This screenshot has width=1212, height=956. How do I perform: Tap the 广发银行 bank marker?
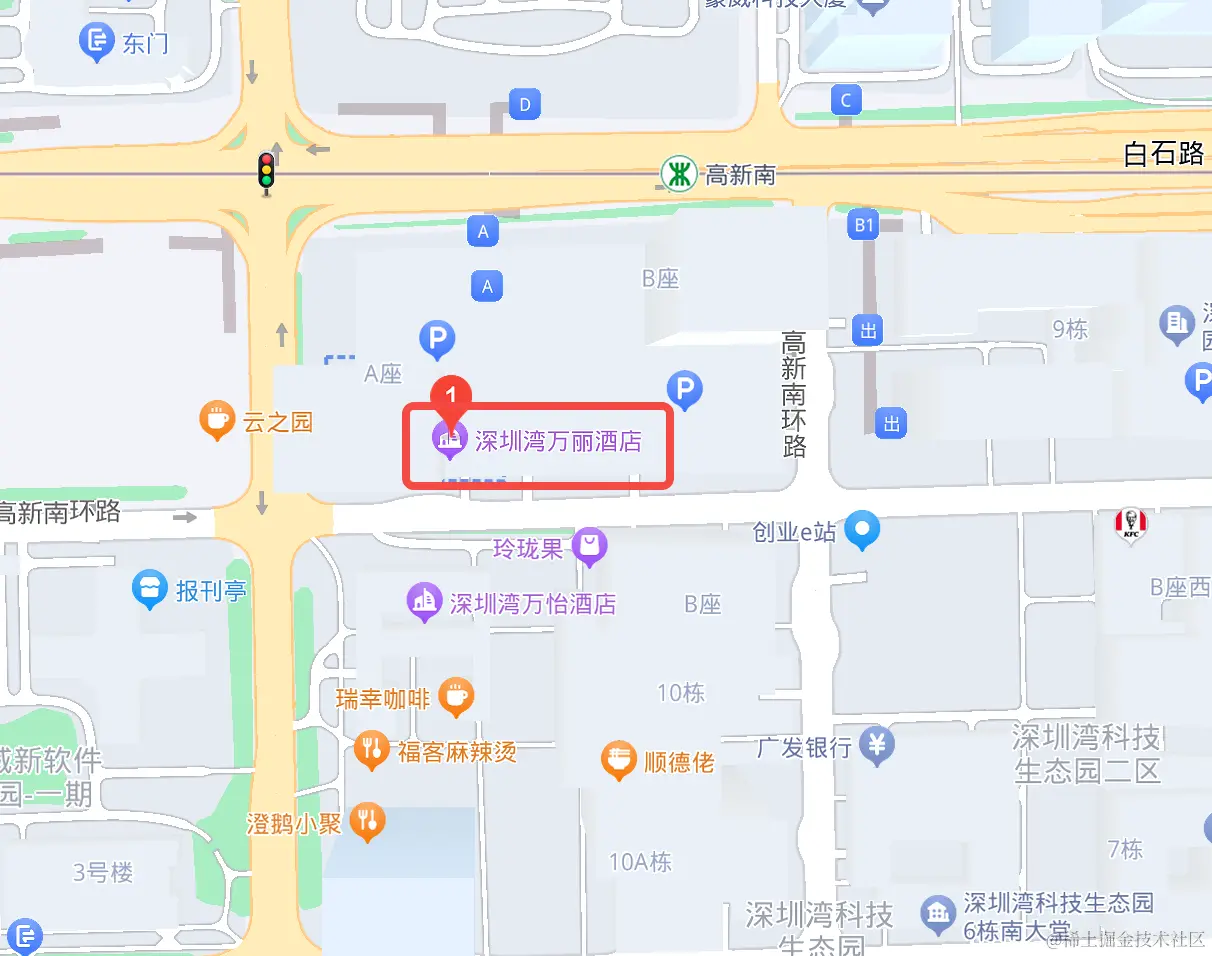click(877, 744)
